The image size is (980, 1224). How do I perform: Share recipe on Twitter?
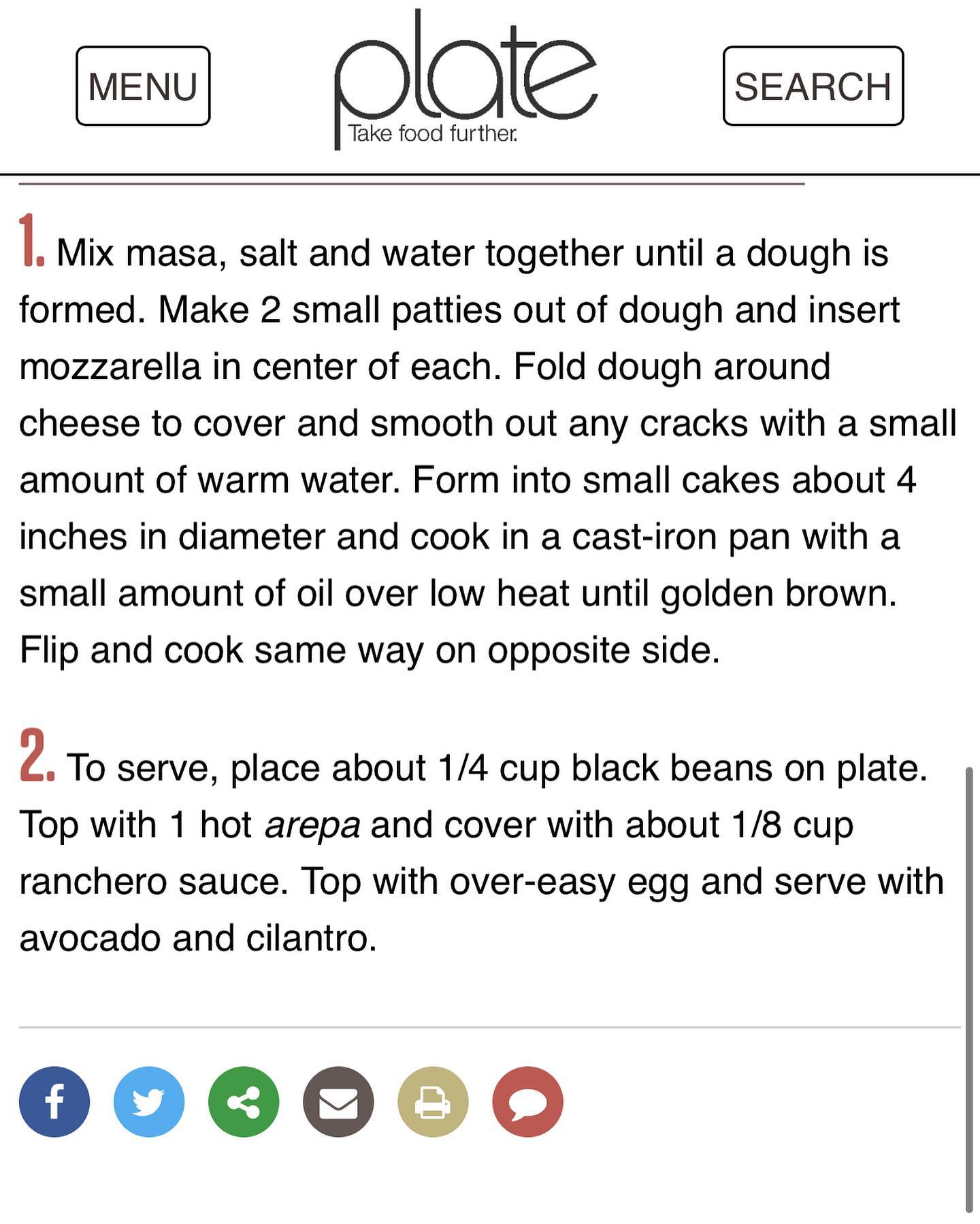click(x=149, y=1102)
